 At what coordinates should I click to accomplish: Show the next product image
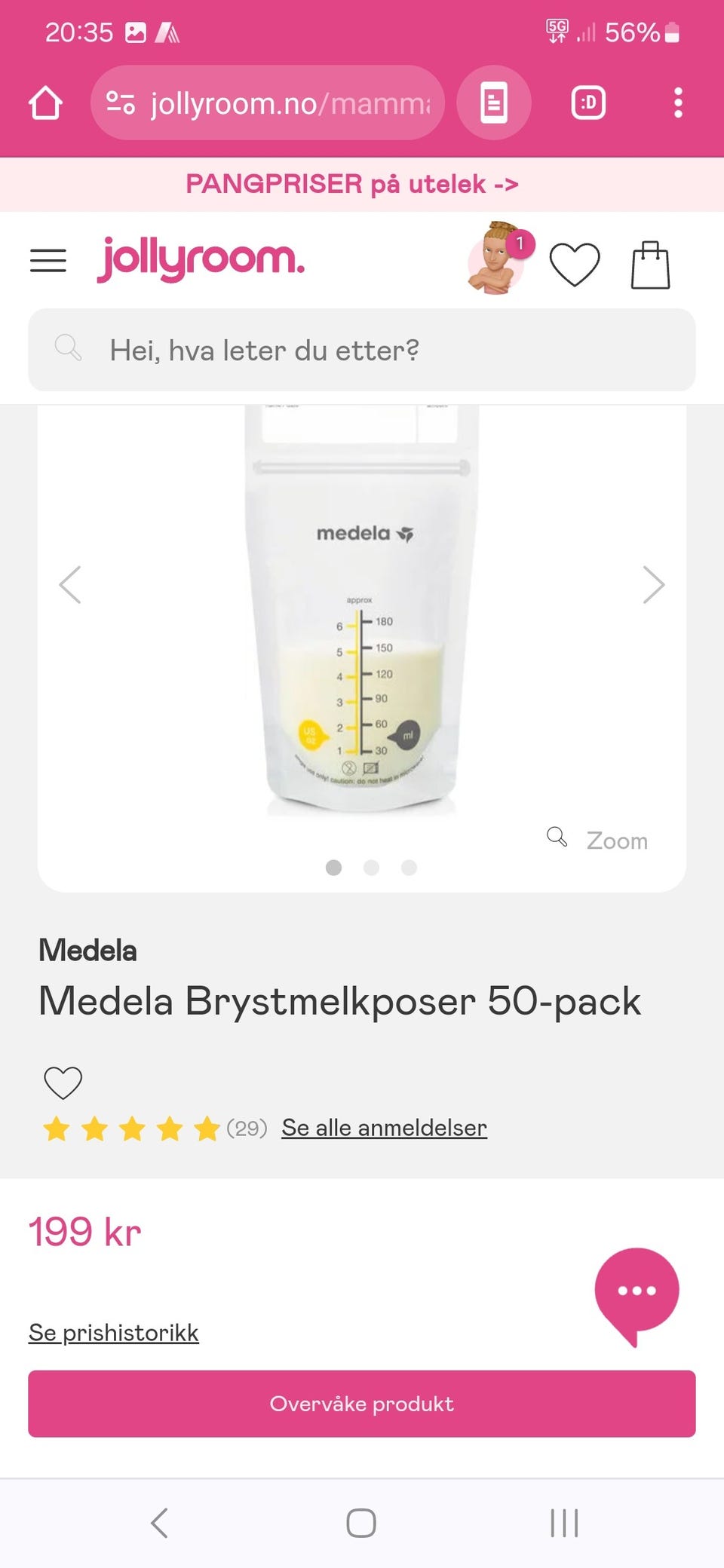point(653,585)
